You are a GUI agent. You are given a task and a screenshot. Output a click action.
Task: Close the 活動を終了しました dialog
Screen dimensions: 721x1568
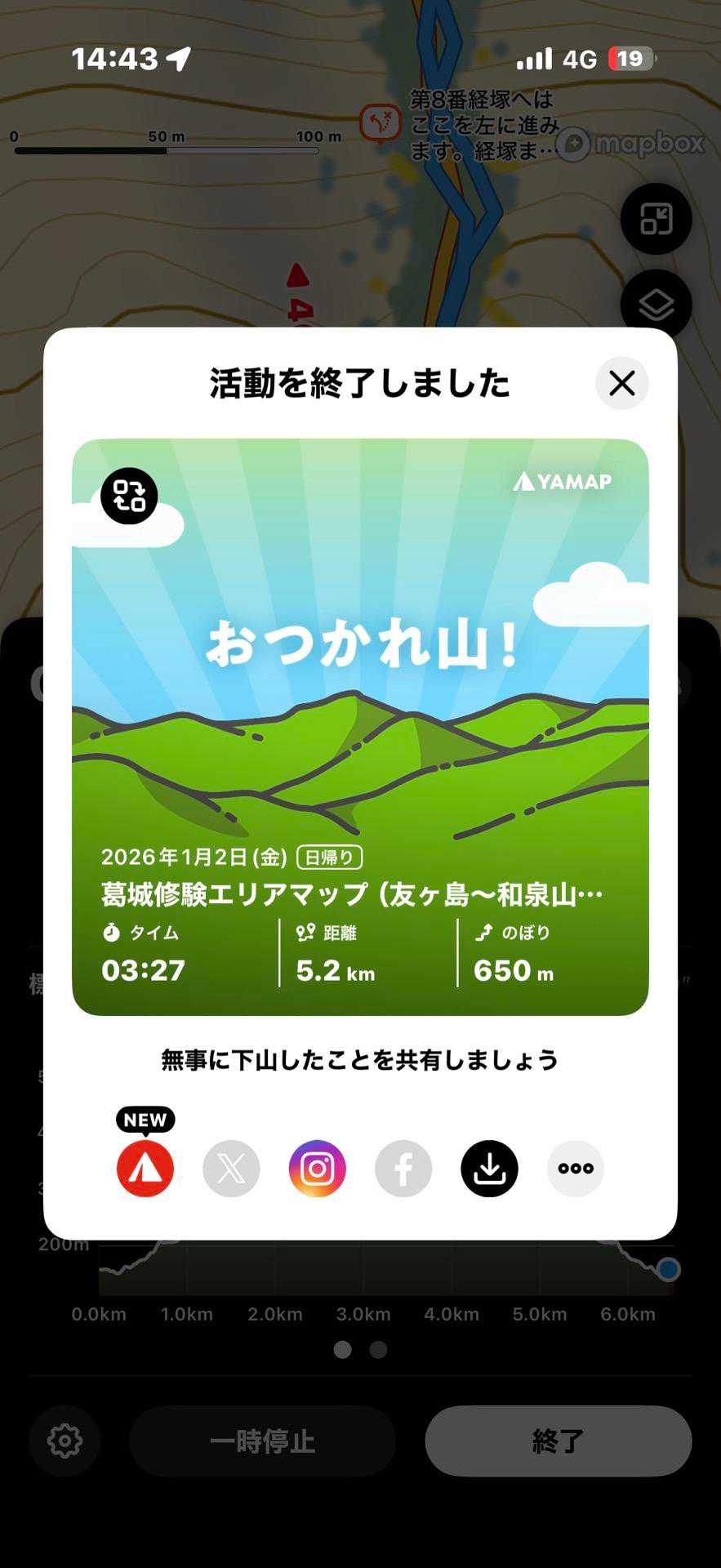tap(621, 383)
